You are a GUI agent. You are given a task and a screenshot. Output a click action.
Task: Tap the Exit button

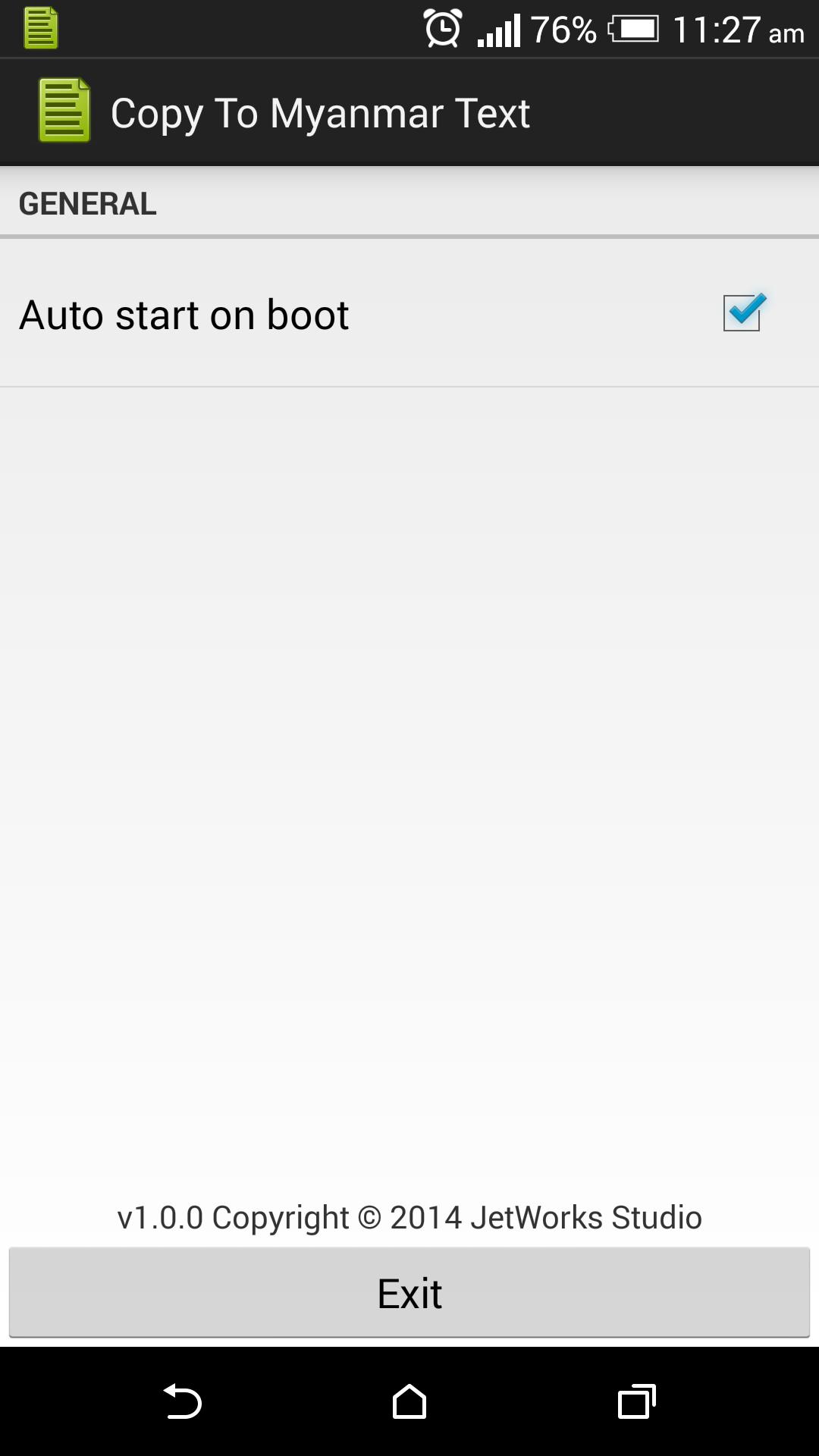(409, 1293)
